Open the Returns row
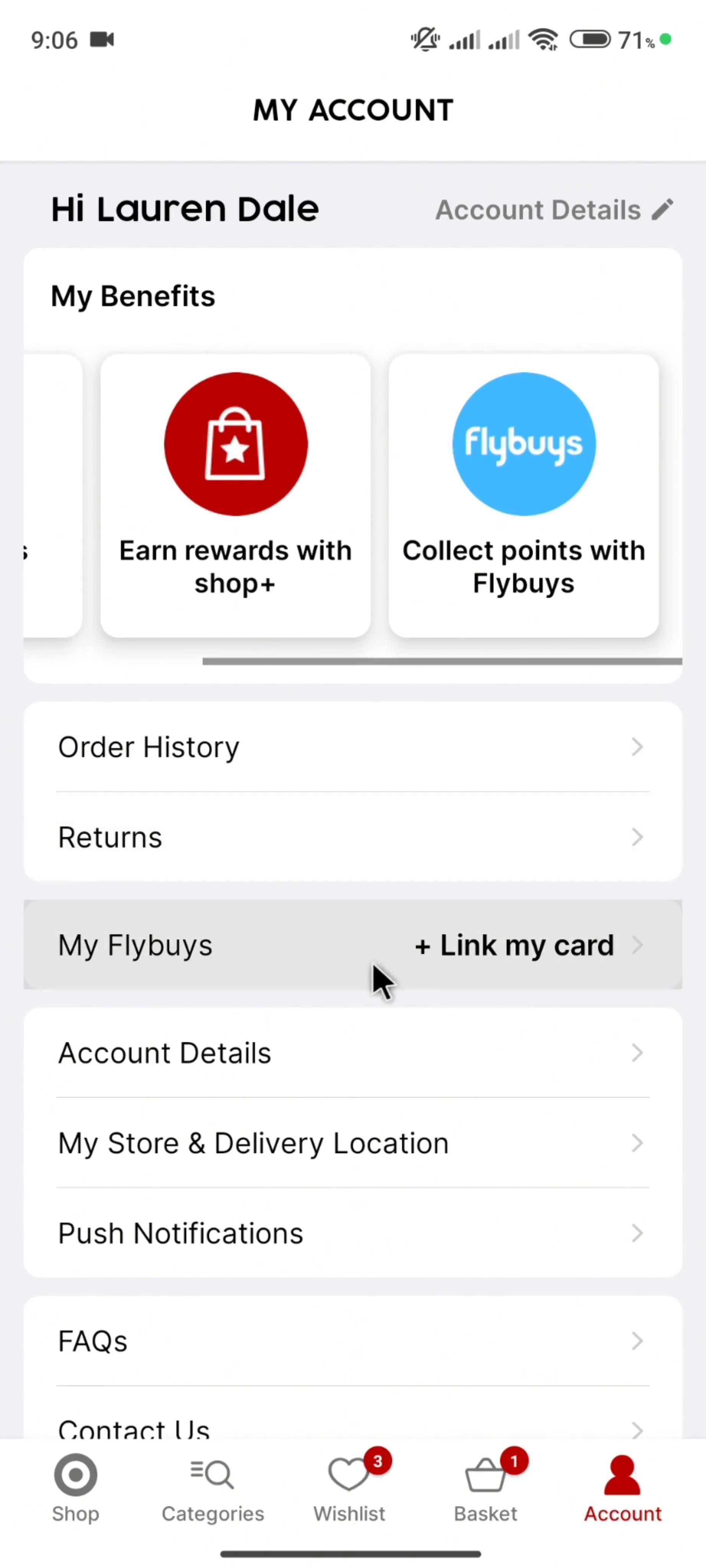The image size is (706, 1568). 352,837
